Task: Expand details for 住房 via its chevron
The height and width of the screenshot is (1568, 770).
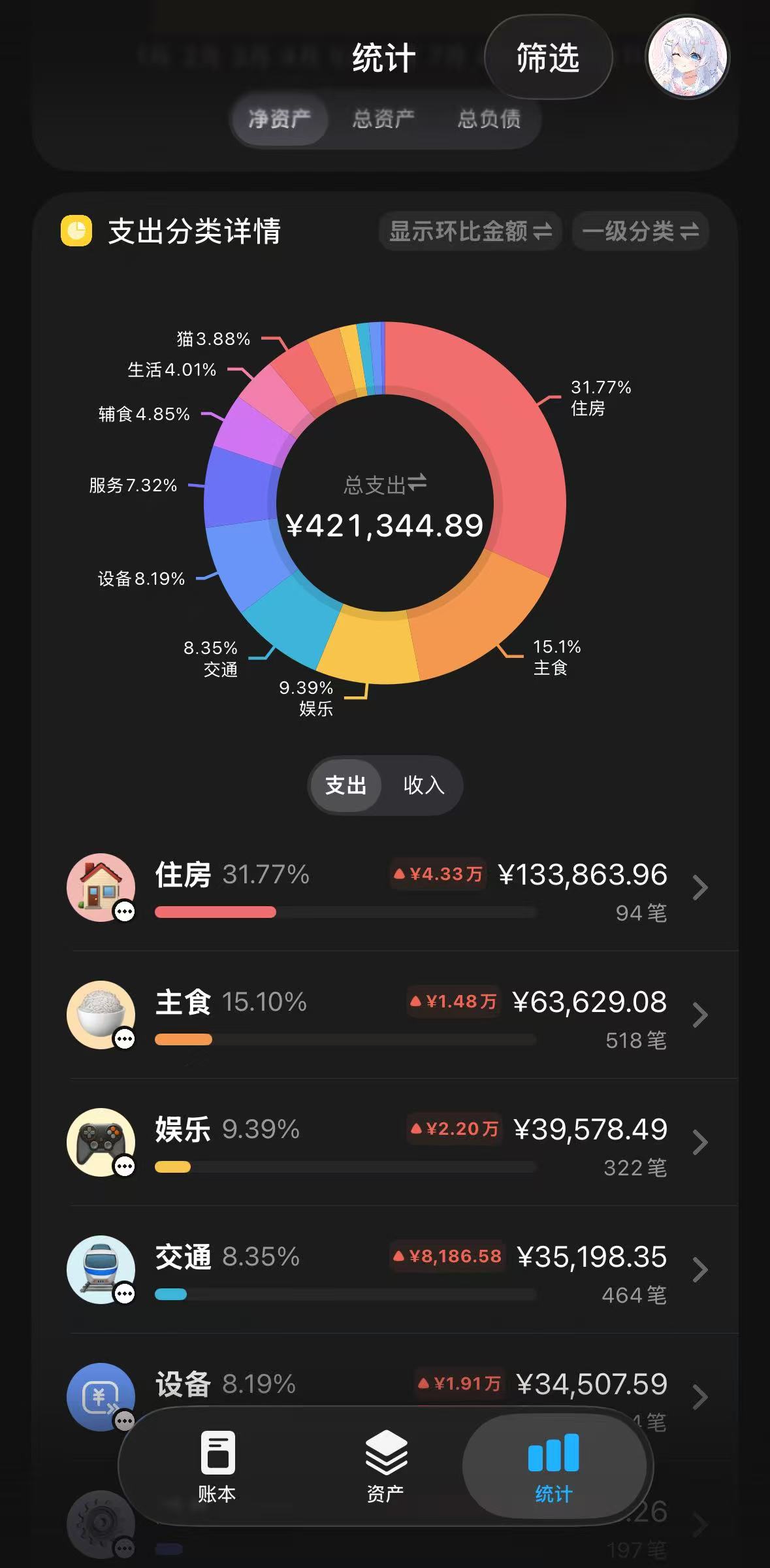Action: pos(699,887)
